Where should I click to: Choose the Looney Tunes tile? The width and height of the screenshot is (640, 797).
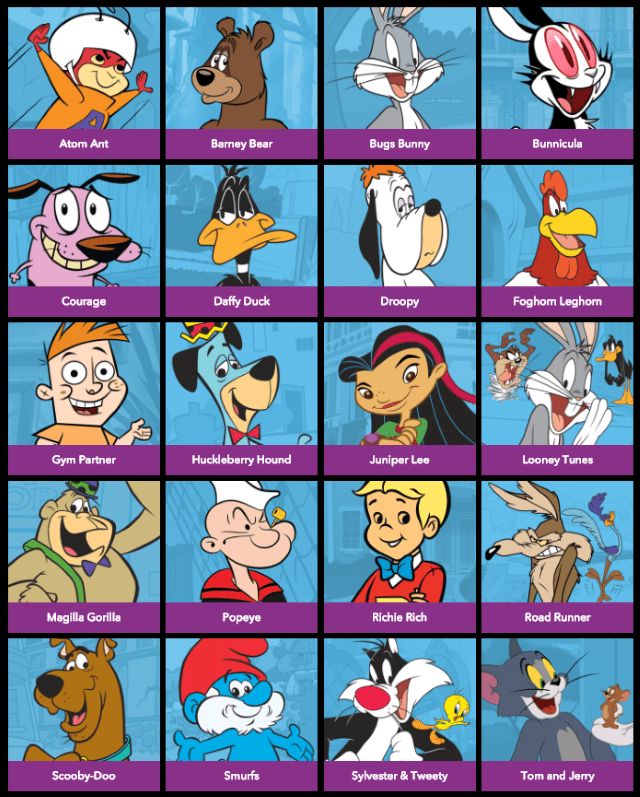(557, 398)
